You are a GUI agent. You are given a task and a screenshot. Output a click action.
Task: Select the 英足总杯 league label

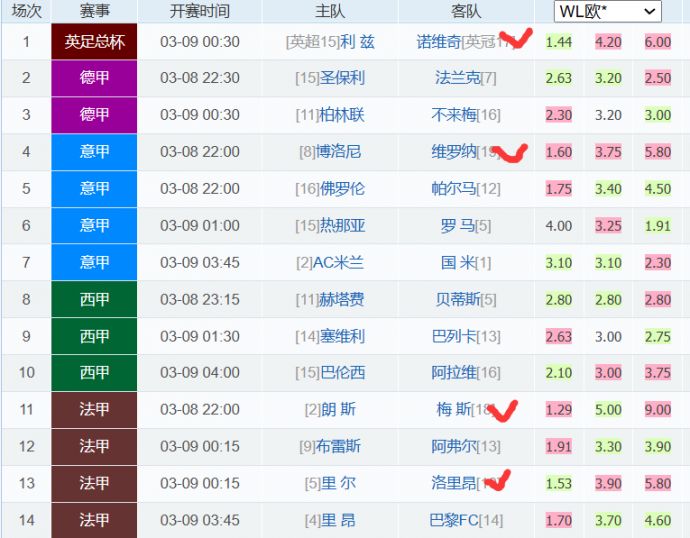[94, 41]
